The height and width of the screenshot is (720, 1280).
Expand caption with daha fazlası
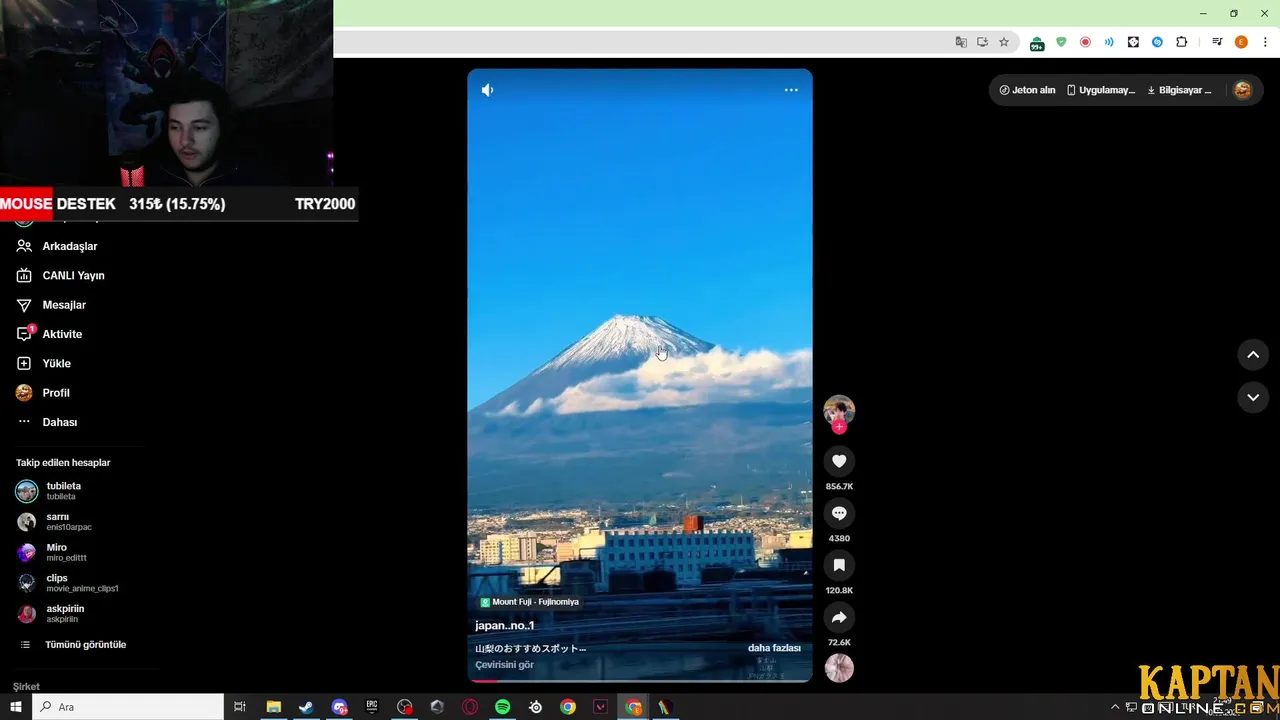pos(774,648)
